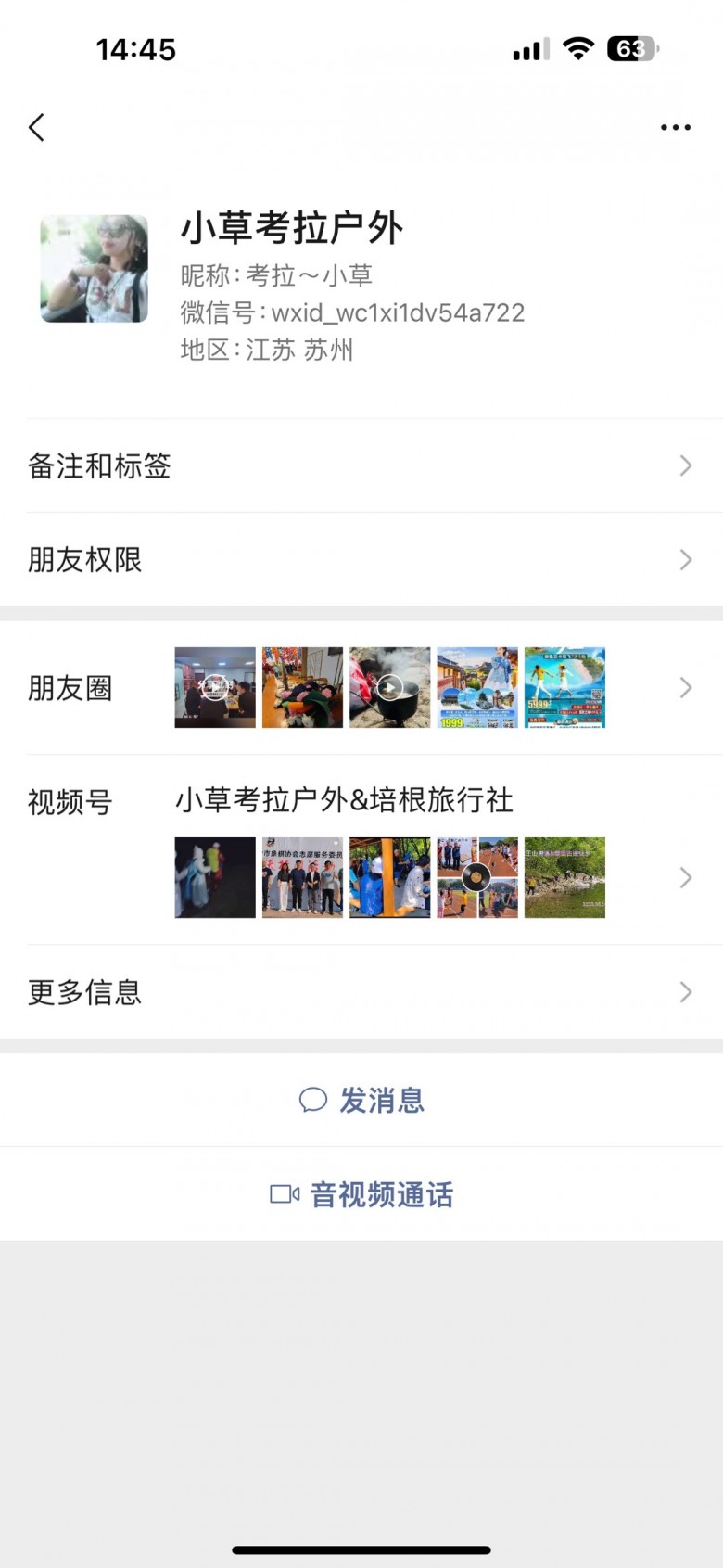Open 朋友权限 settings

[361, 560]
